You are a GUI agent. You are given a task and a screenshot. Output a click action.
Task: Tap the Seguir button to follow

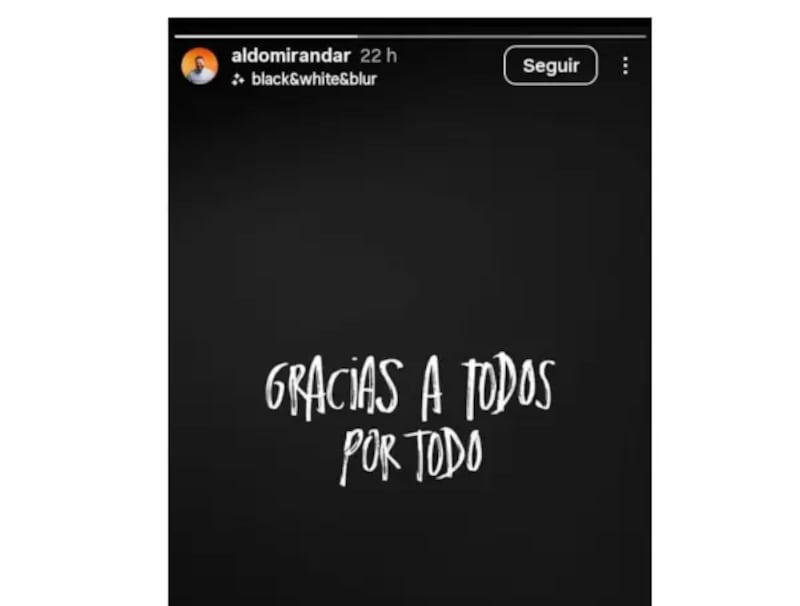550,66
